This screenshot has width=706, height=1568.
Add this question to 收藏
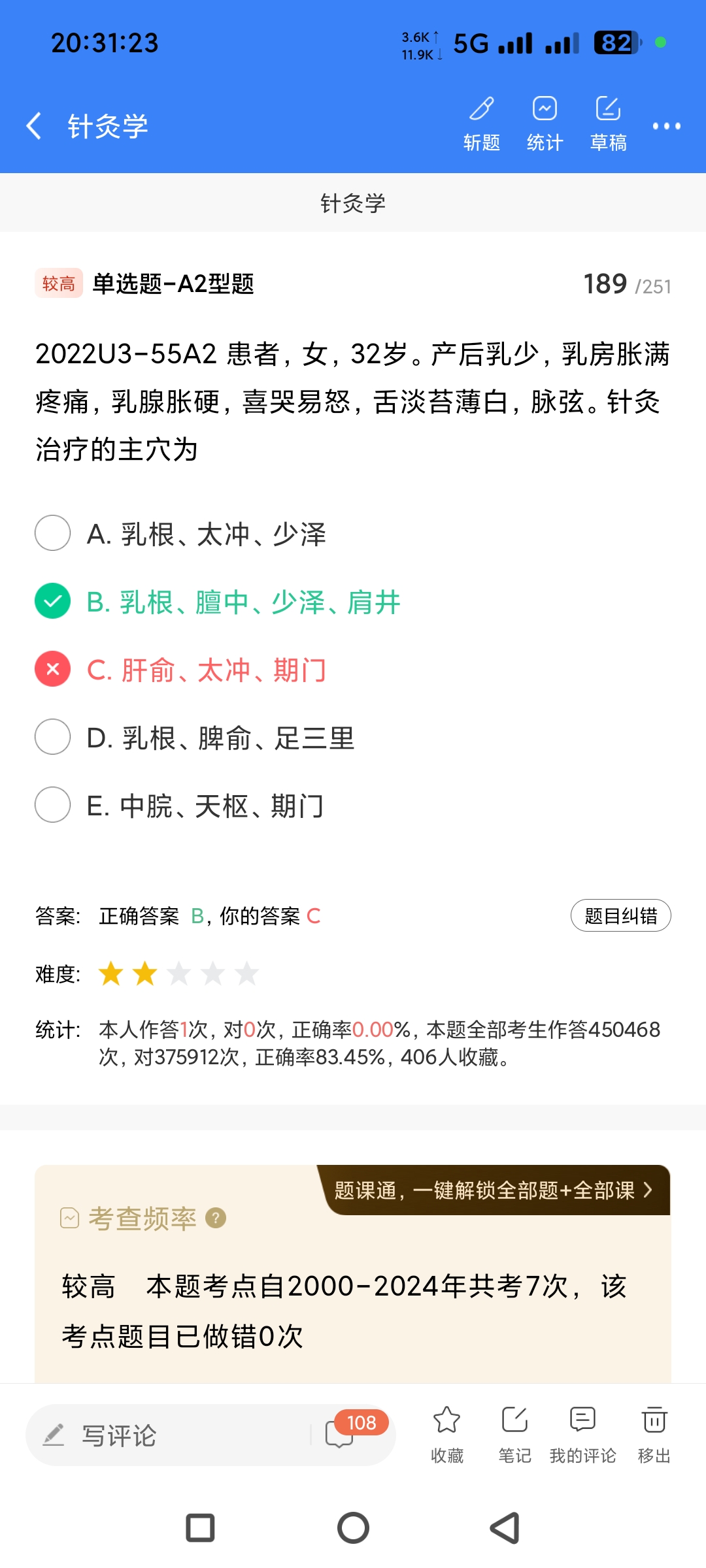coord(447,1434)
